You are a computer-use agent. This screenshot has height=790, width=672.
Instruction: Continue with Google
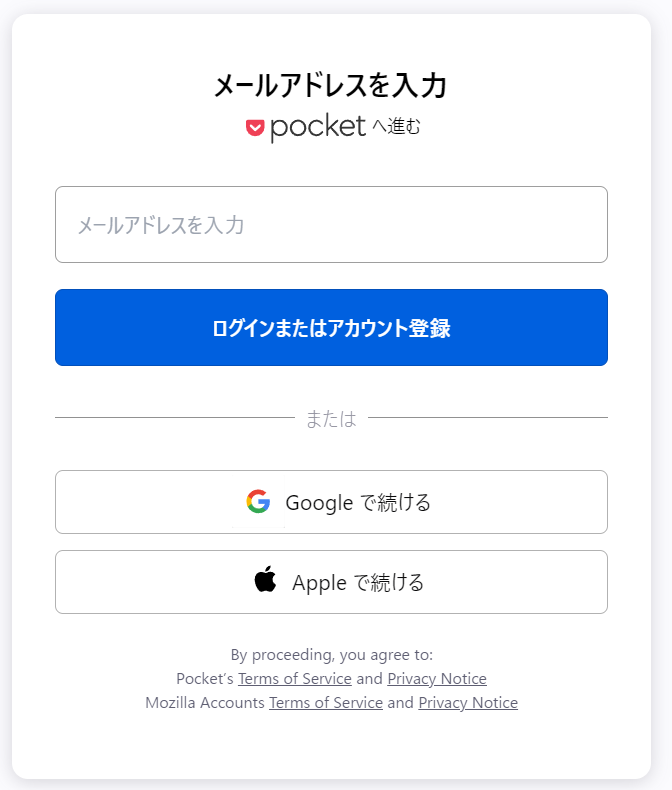pyautogui.click(x=331, y=502)
